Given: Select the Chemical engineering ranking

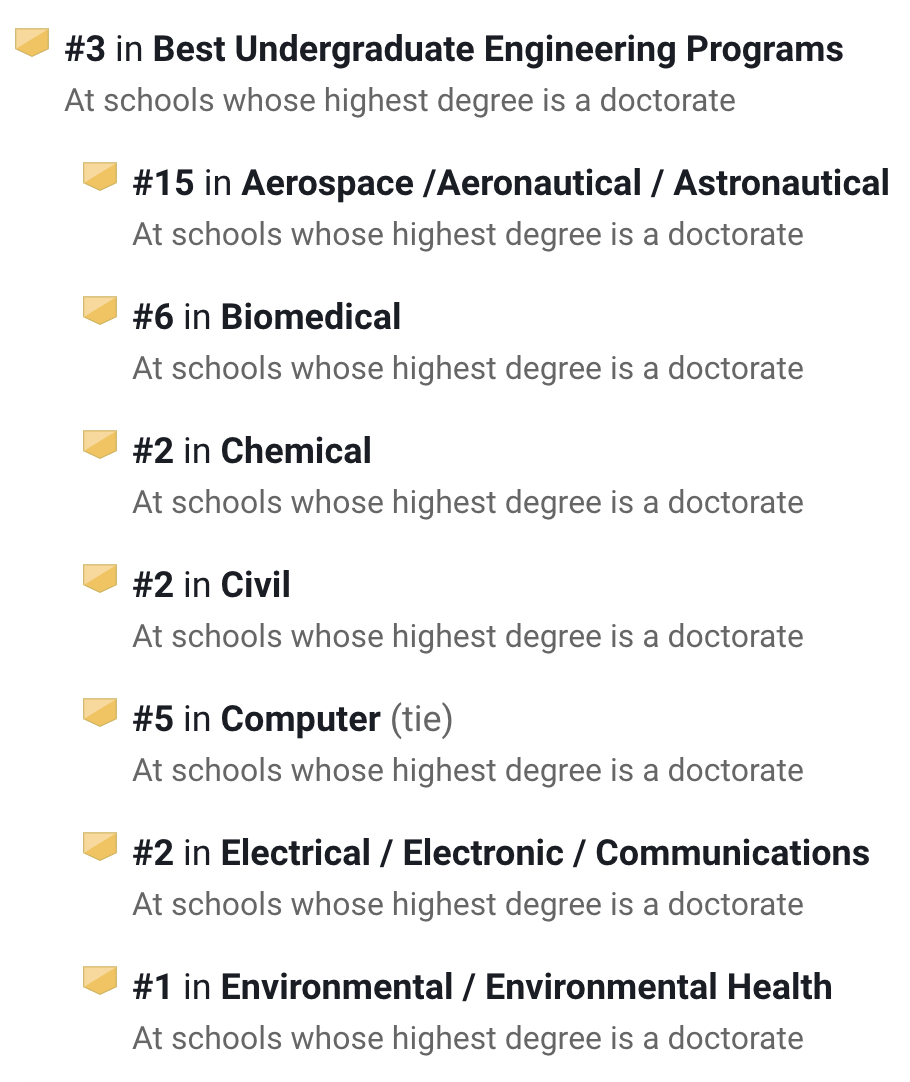Looking at the screenshot, I should pos(296,451).
